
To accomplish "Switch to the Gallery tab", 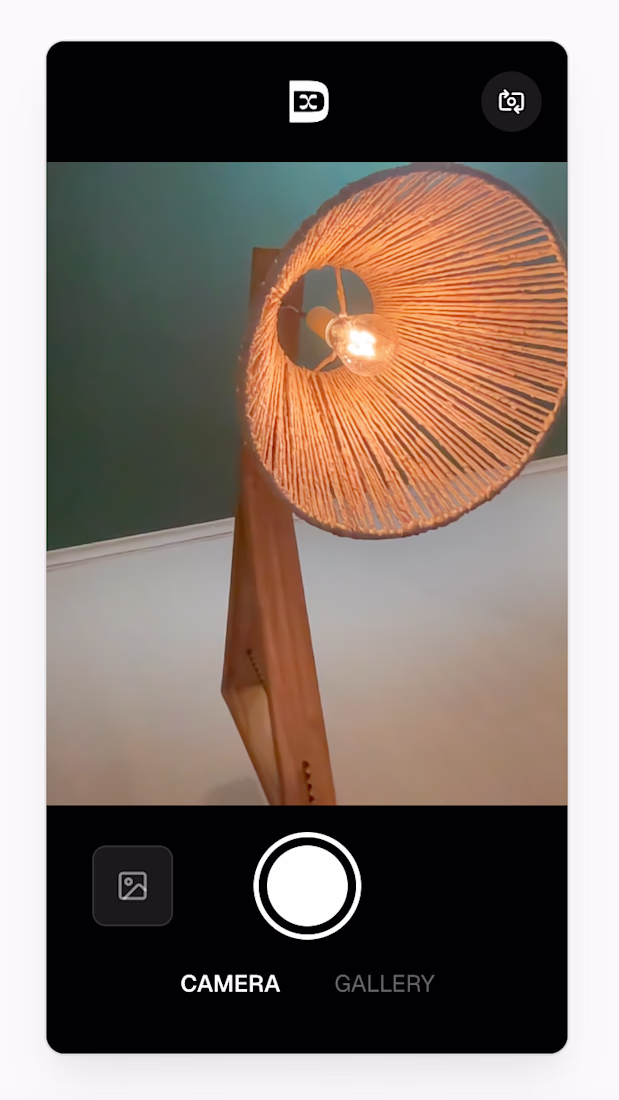I will click(x=384, y=983).
